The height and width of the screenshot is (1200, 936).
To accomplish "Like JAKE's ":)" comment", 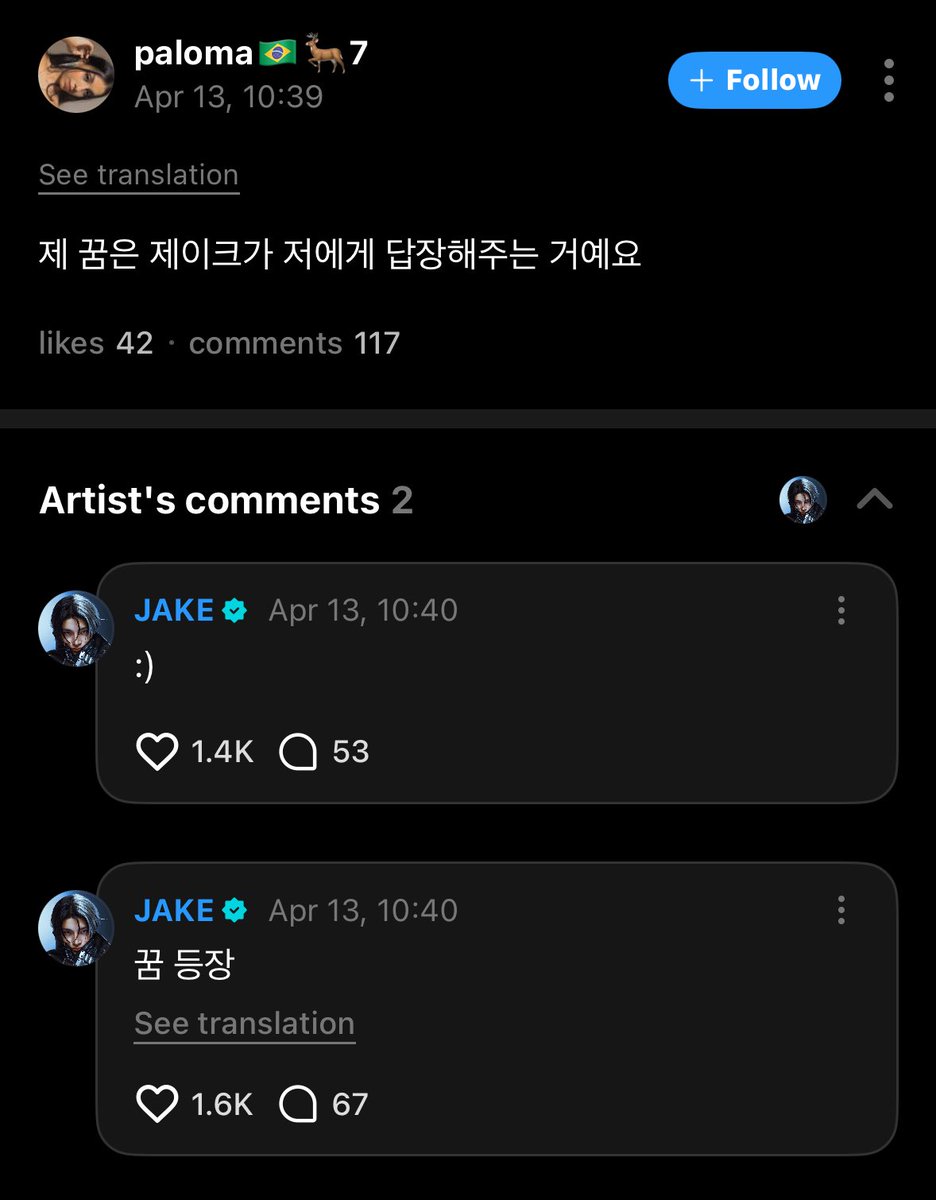I will tap(157, 752).
